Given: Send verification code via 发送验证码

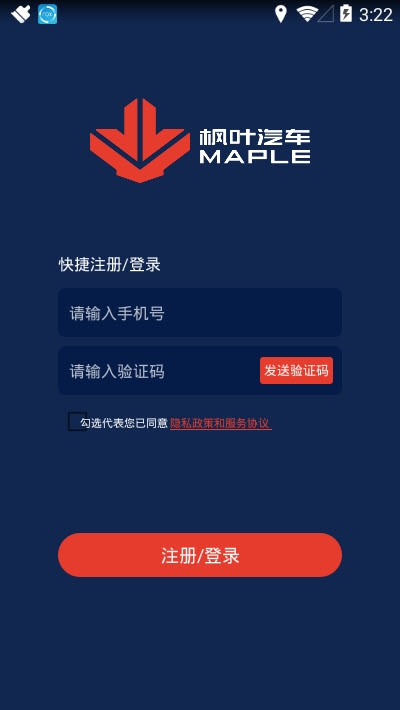Looking at the screenshot, I should [x=296, y=370].
